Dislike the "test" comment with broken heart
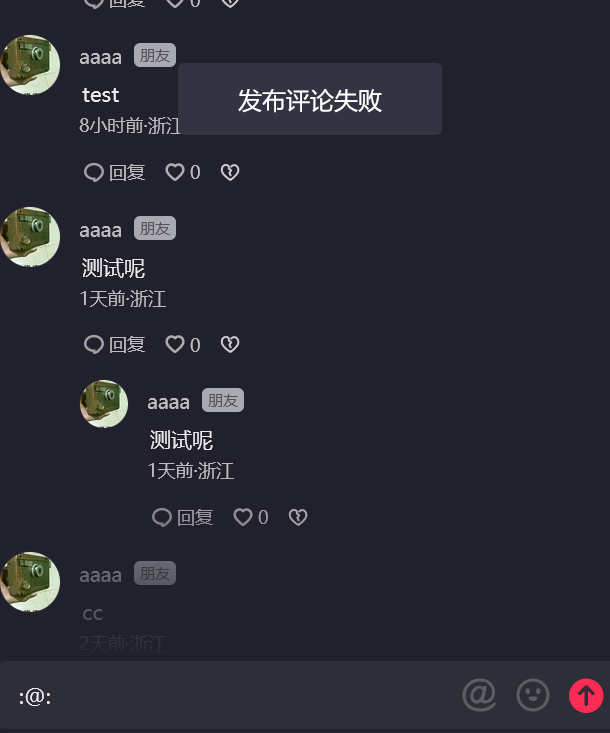This screenshot has width=610, height=733. pos(230,173)
